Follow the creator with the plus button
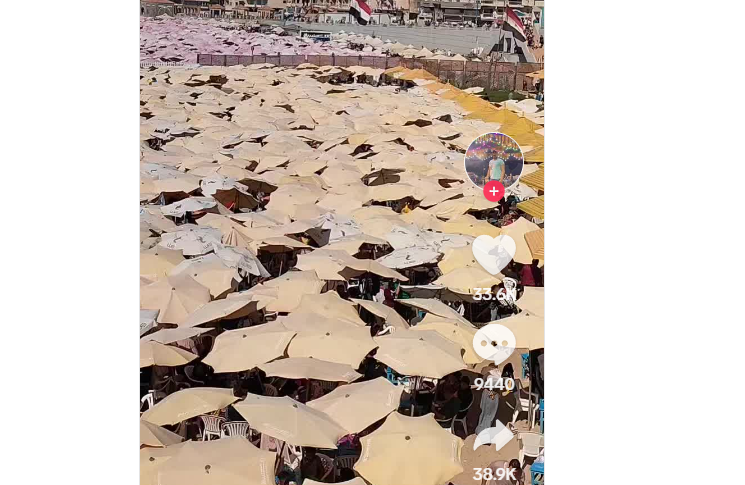The width and height of the screenshot is (745, 485). (x=494, y=191)
